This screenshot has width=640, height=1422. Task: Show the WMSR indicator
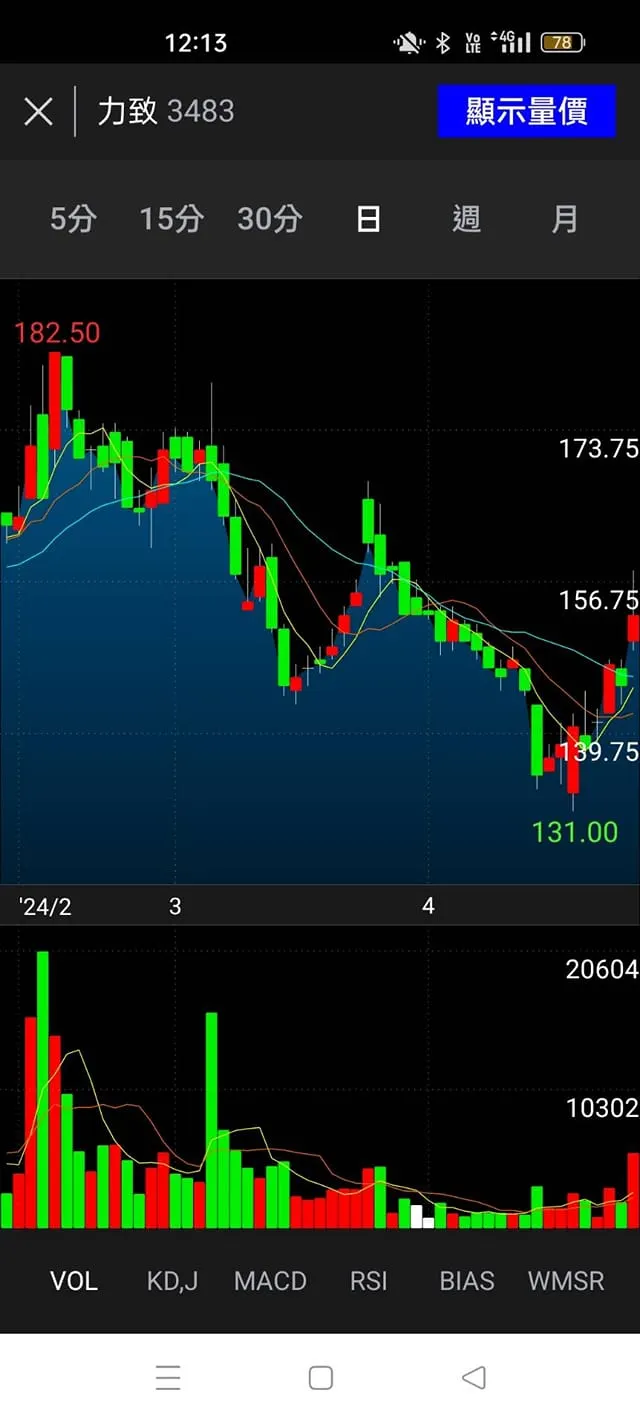point(566,1281)
